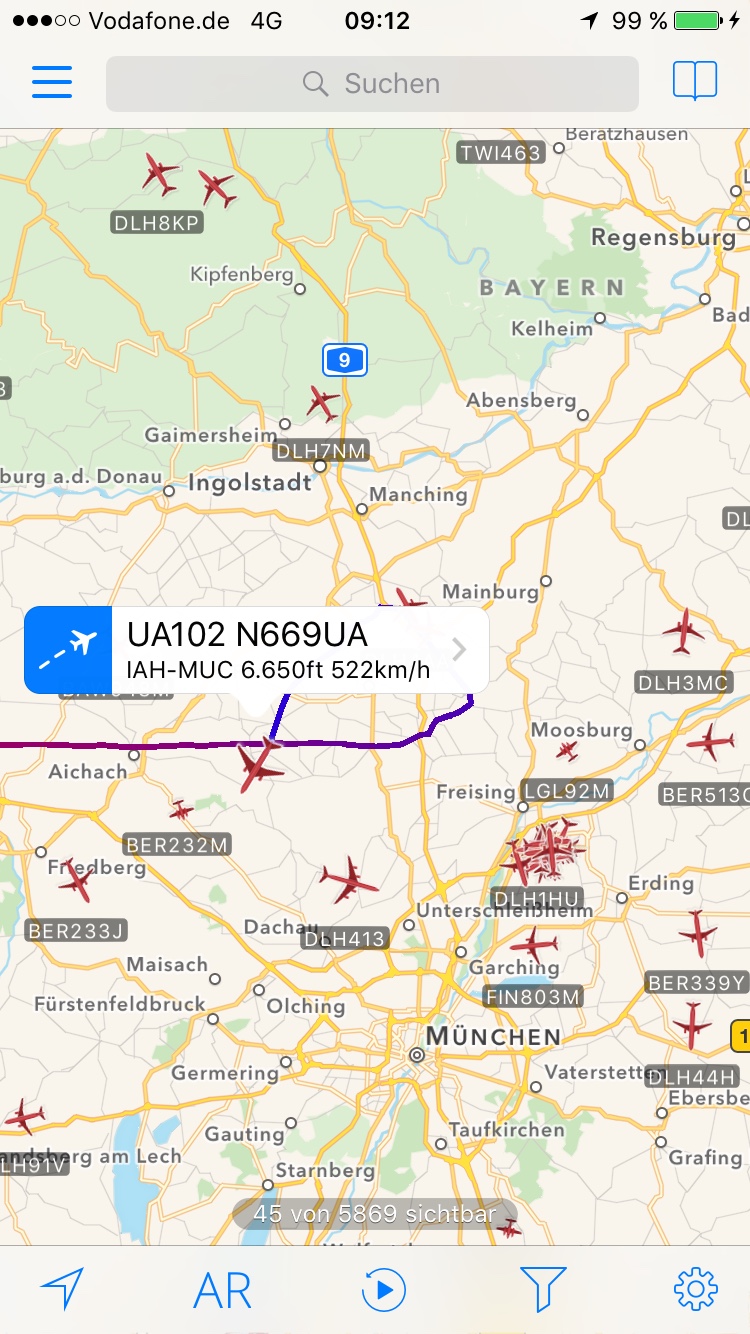Screen dimensions: 750x1334
Task: Open the hamburger menu
Action: [x=52, y=82]
